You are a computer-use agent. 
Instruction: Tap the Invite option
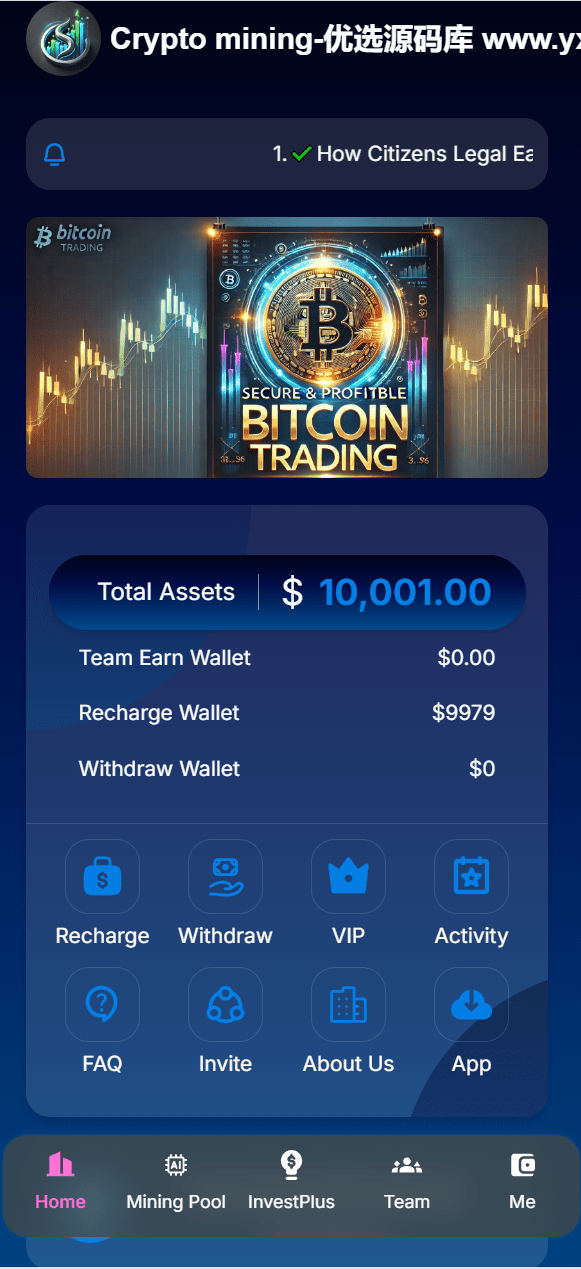click(x=225, y=1021)
